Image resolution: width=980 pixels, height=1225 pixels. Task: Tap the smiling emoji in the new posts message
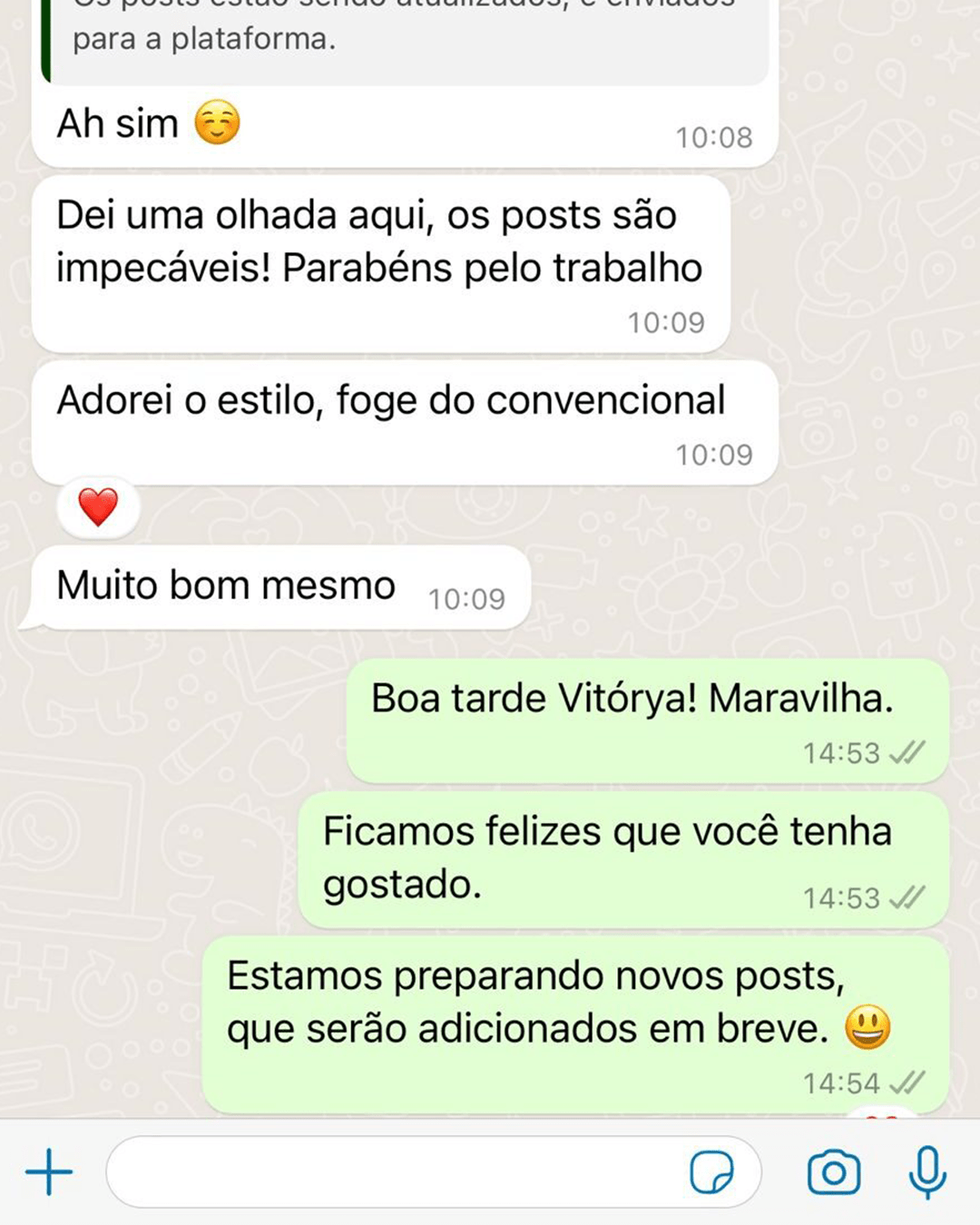[x=868, y=1028]
